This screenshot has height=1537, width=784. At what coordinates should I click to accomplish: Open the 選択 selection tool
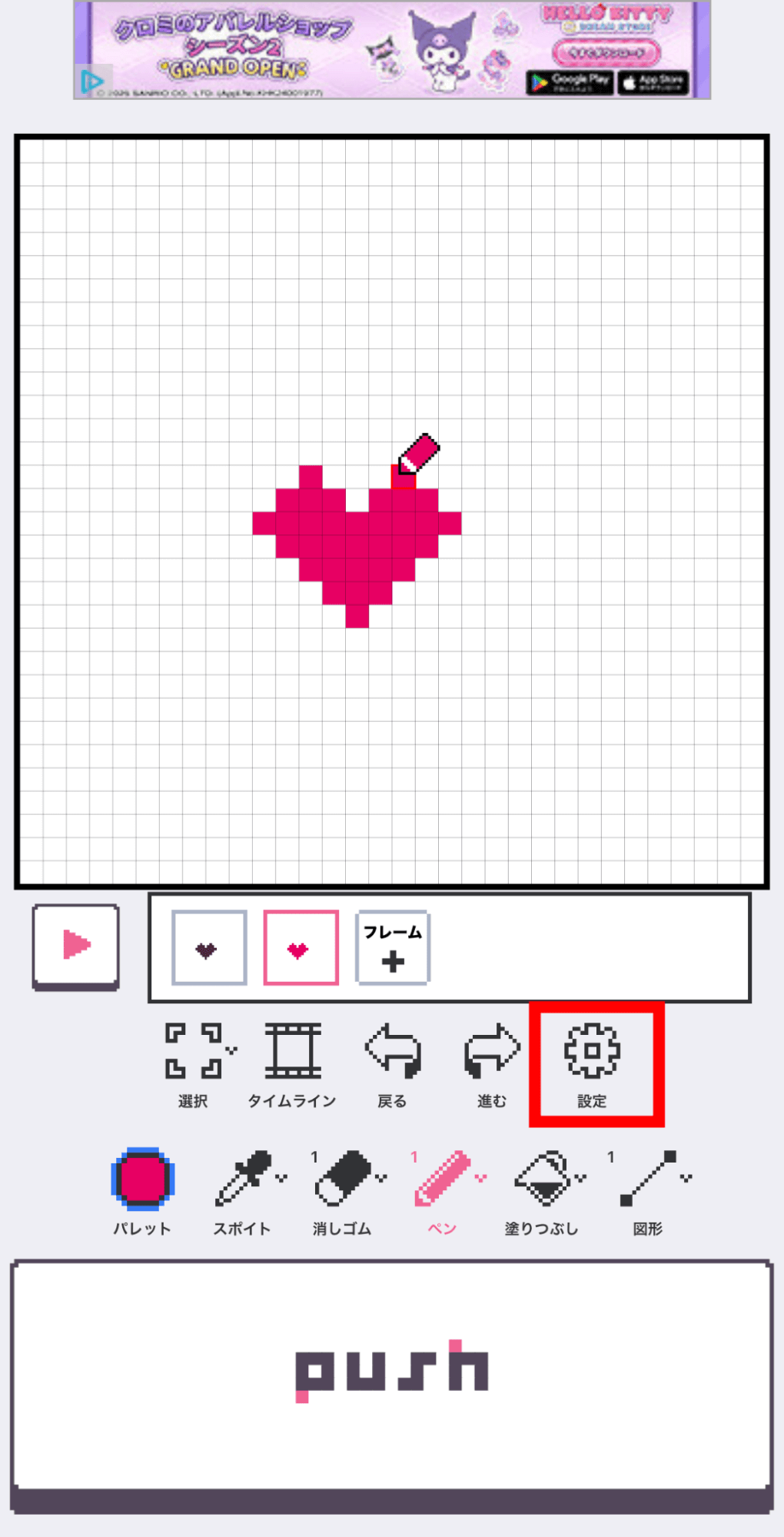point(194,1063)
